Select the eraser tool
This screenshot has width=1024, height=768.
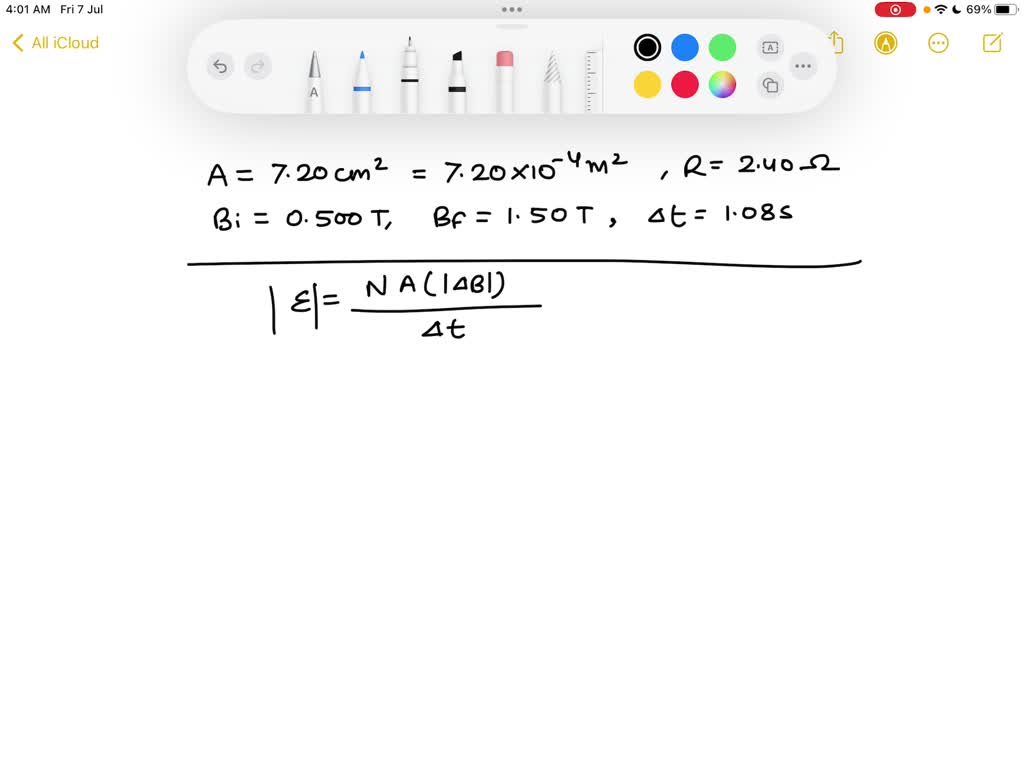click(x=505, y=80)
